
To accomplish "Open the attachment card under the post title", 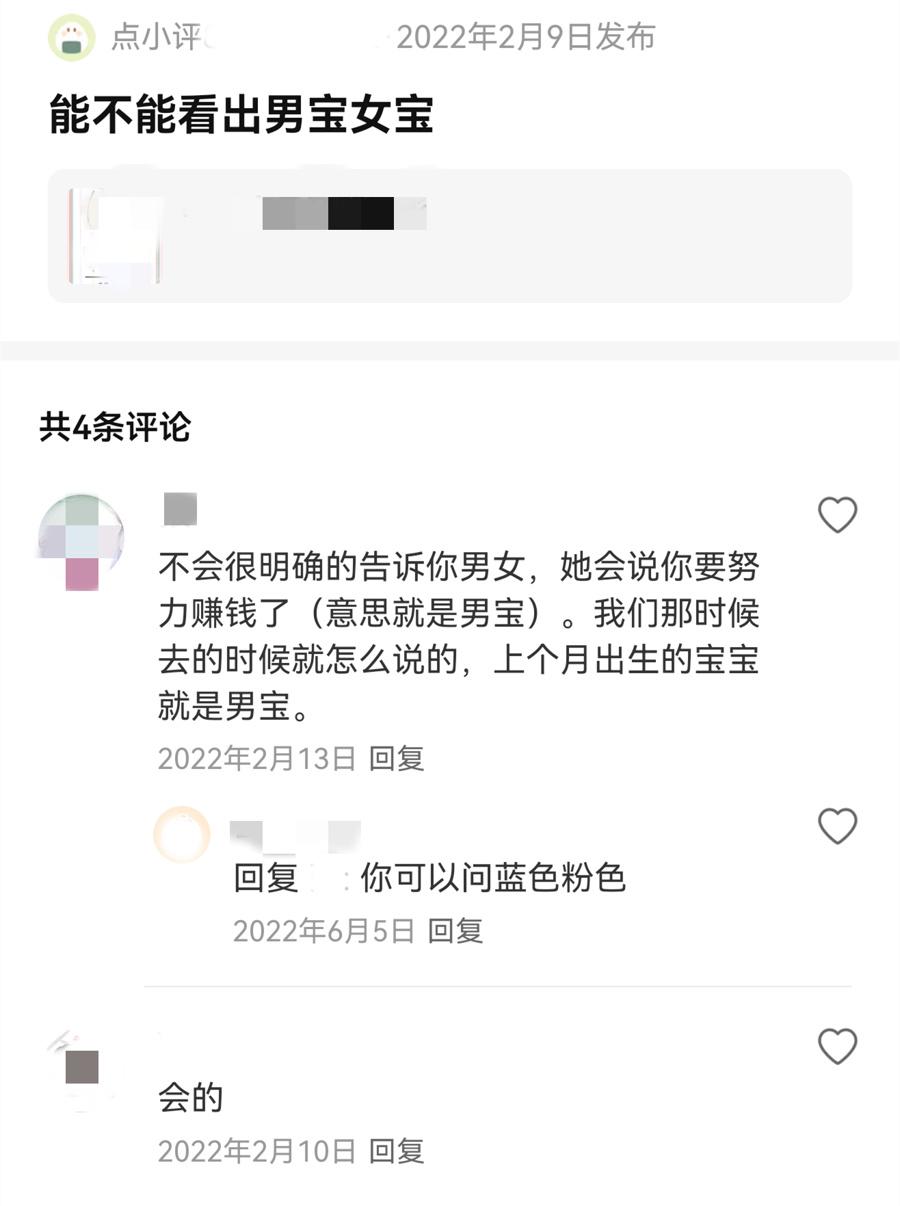I will click(450, 237).
